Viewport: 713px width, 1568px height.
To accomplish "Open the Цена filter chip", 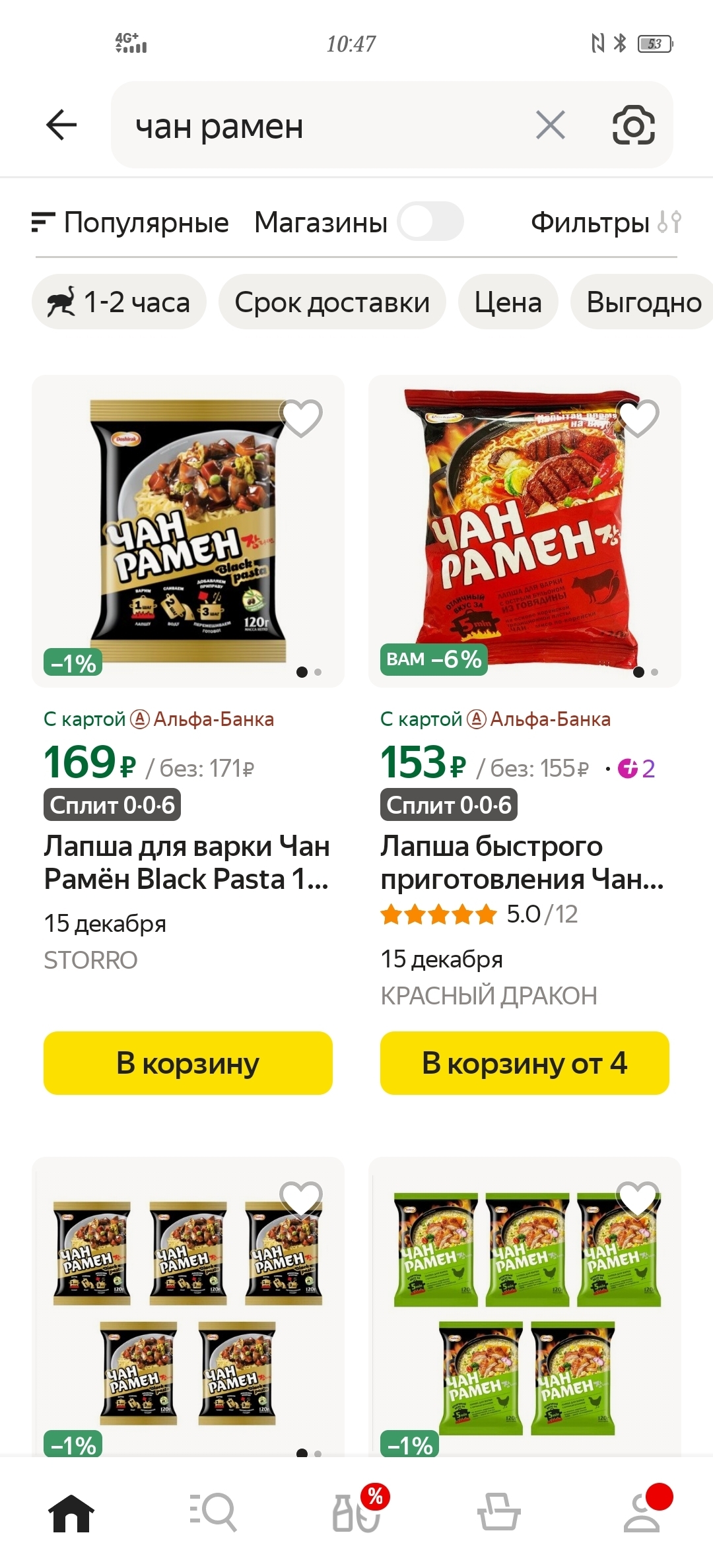I will coord(508,302).
